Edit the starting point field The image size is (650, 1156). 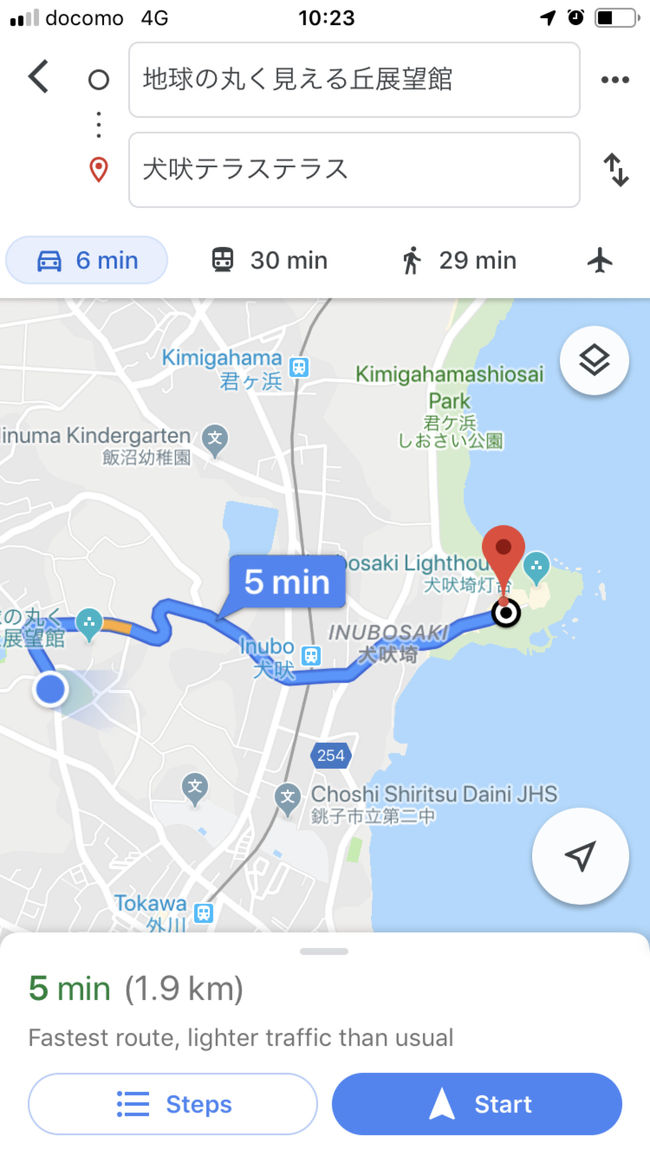pos(354,80)
